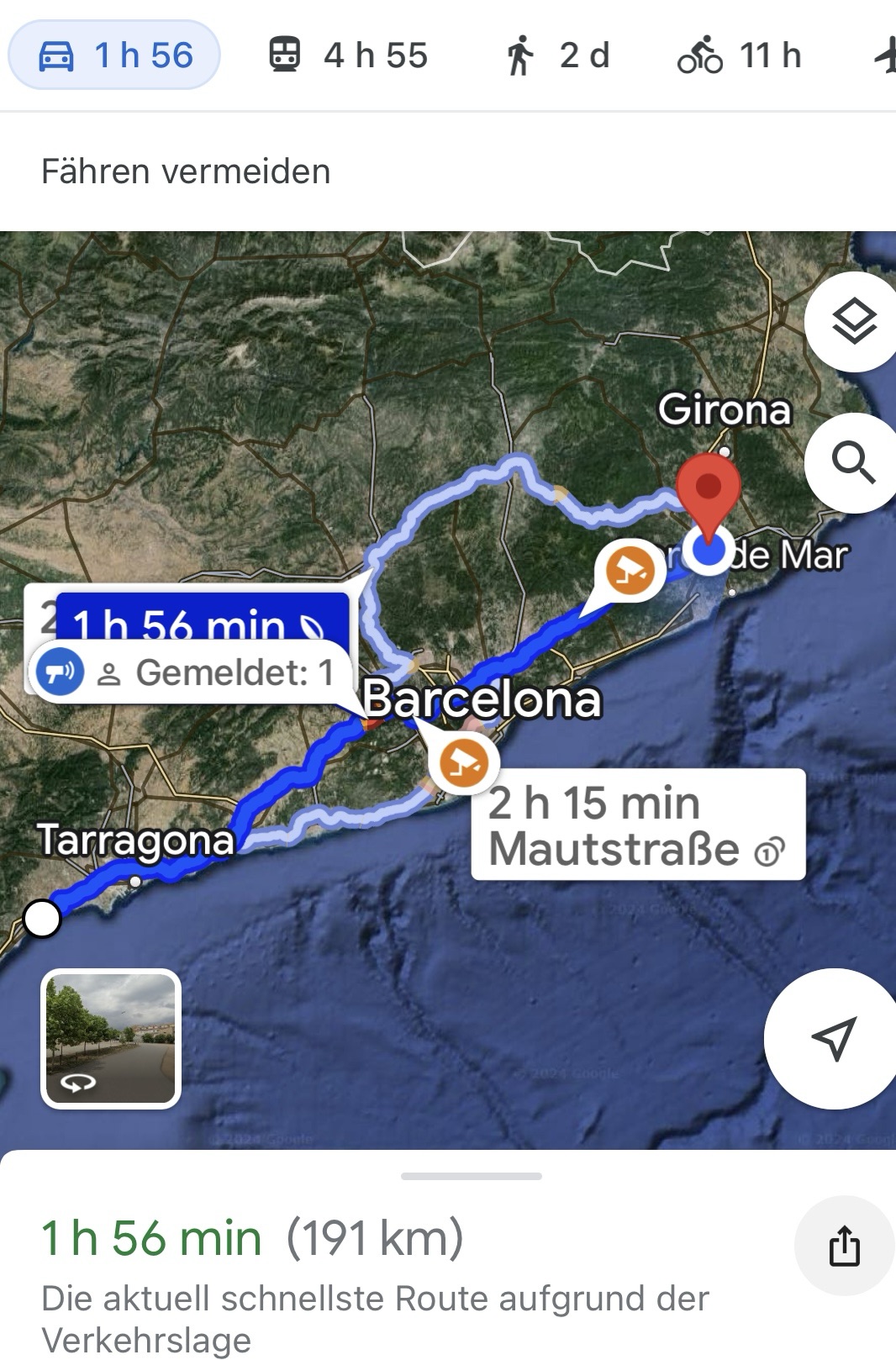Choose cycling route 11 h

point(739,55)
